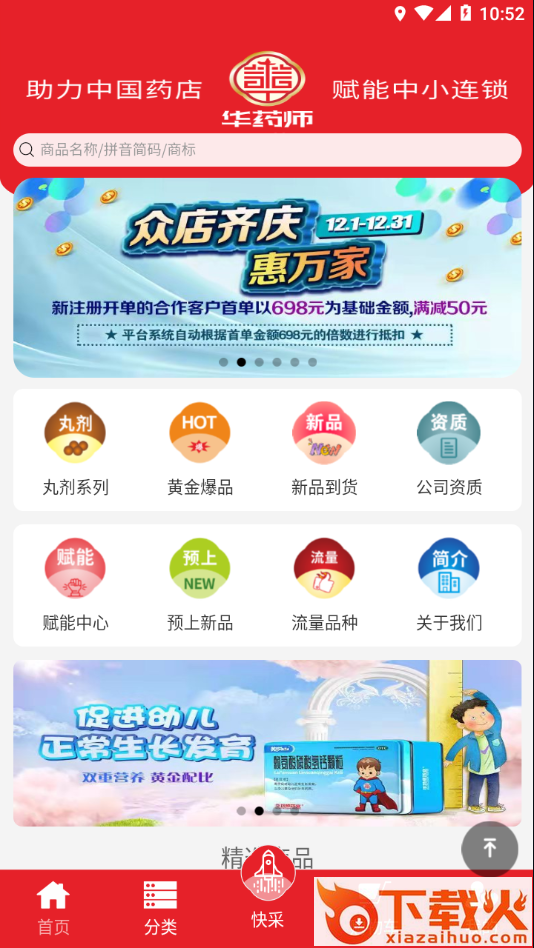
Task: Tap the back-to-top arrow button
Action: (x=489, y=849)
